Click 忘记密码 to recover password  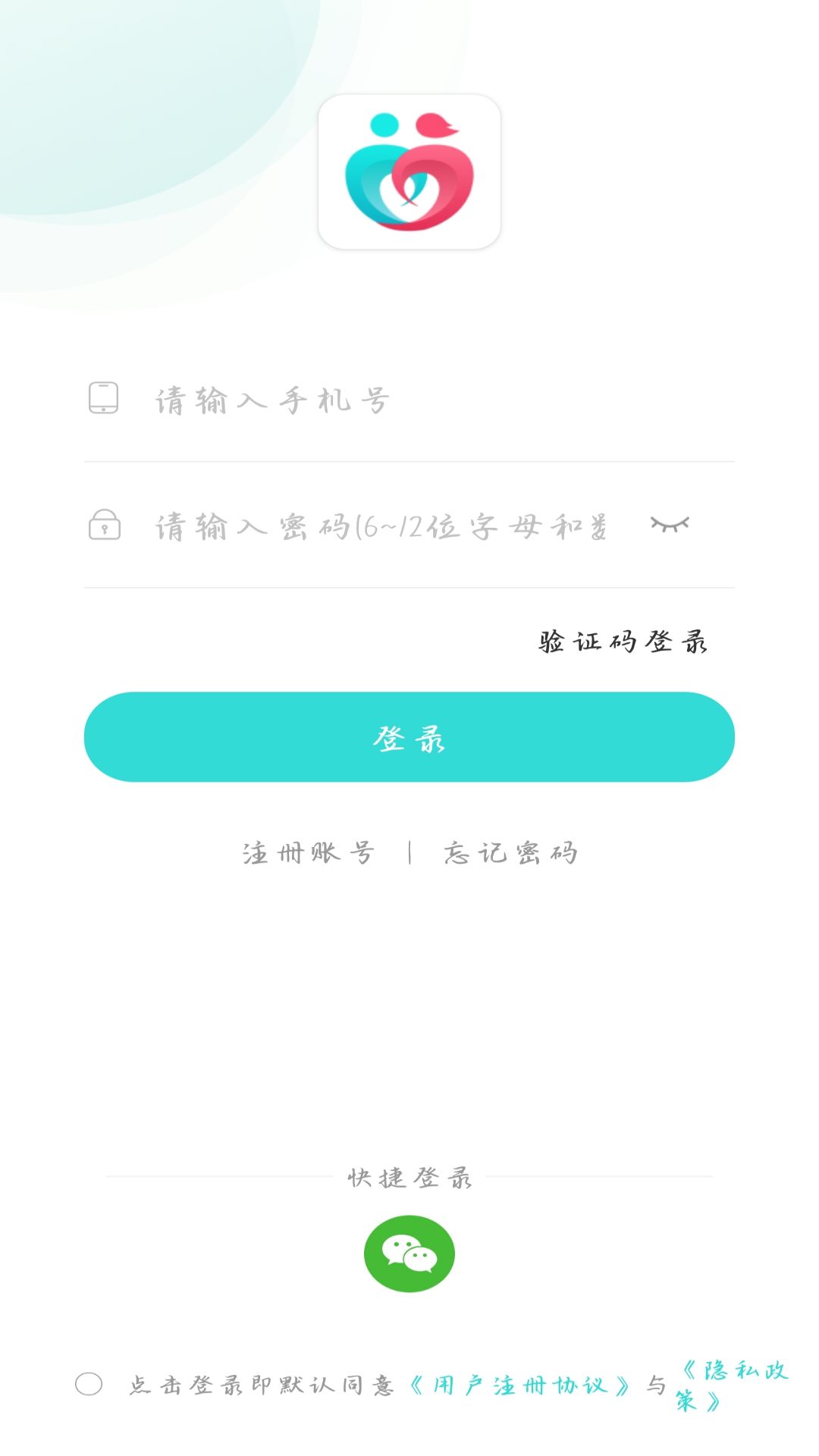click(510, 852)
